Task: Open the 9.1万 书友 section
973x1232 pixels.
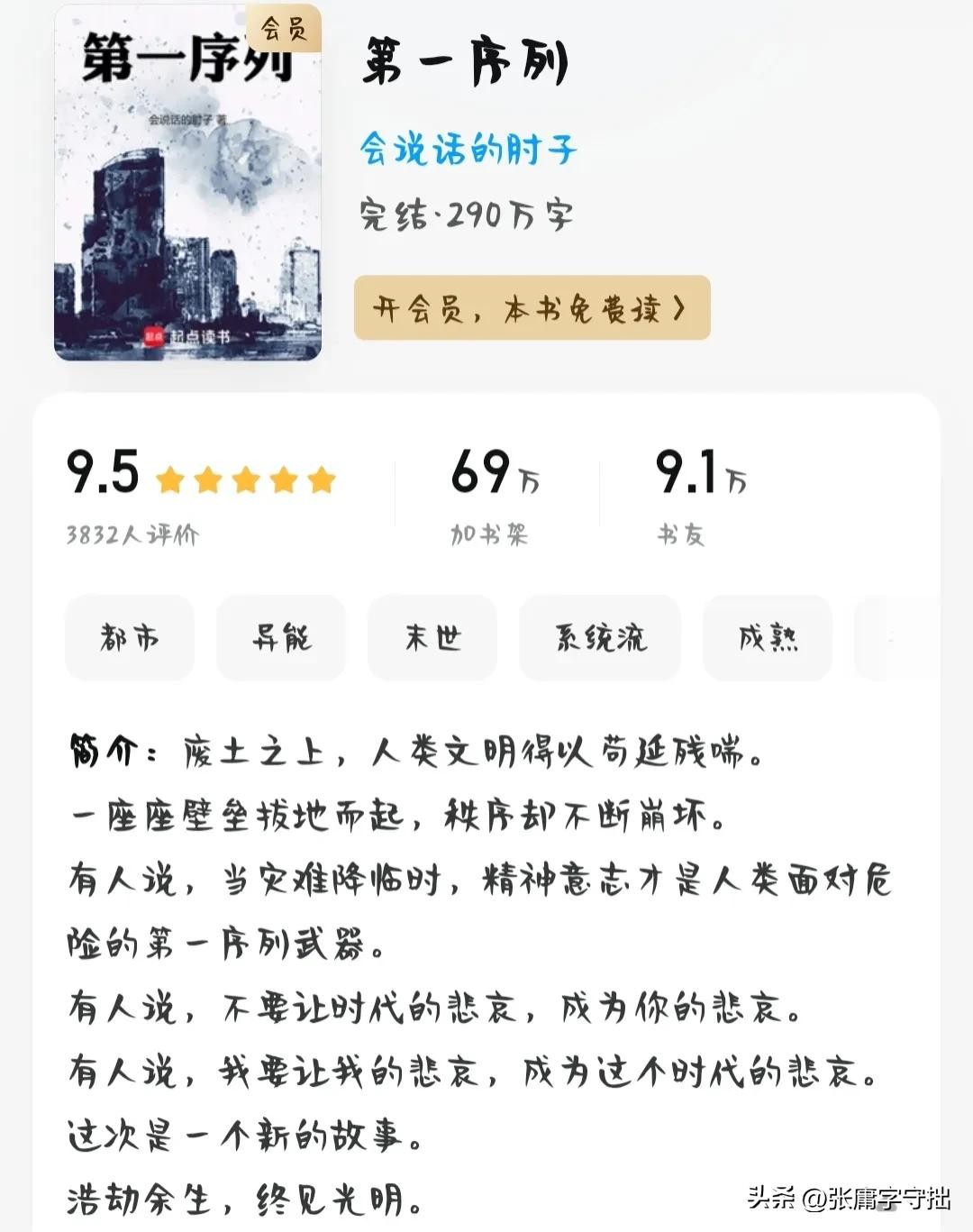Action: click(x=700, y=494)
